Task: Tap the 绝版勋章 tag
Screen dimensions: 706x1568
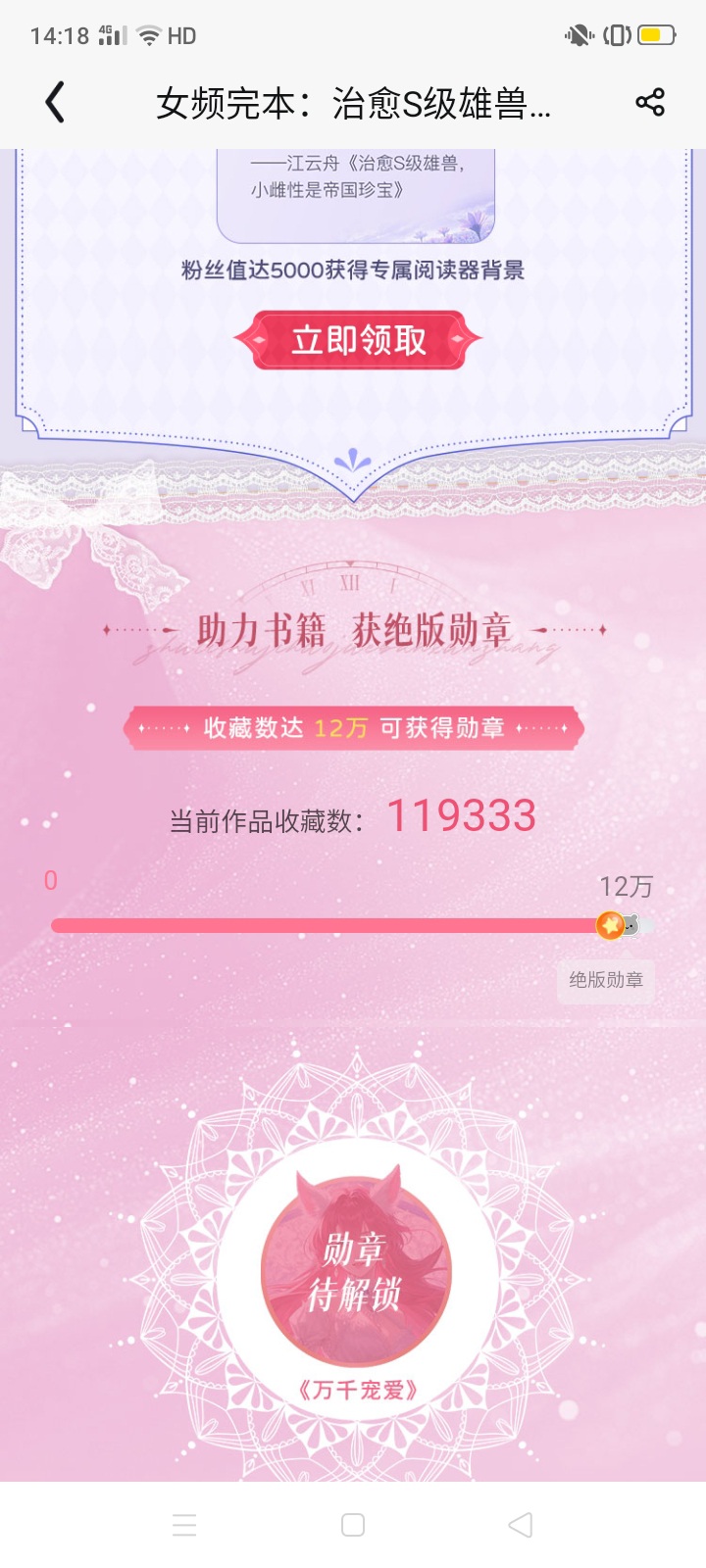Action: [606, 980]
